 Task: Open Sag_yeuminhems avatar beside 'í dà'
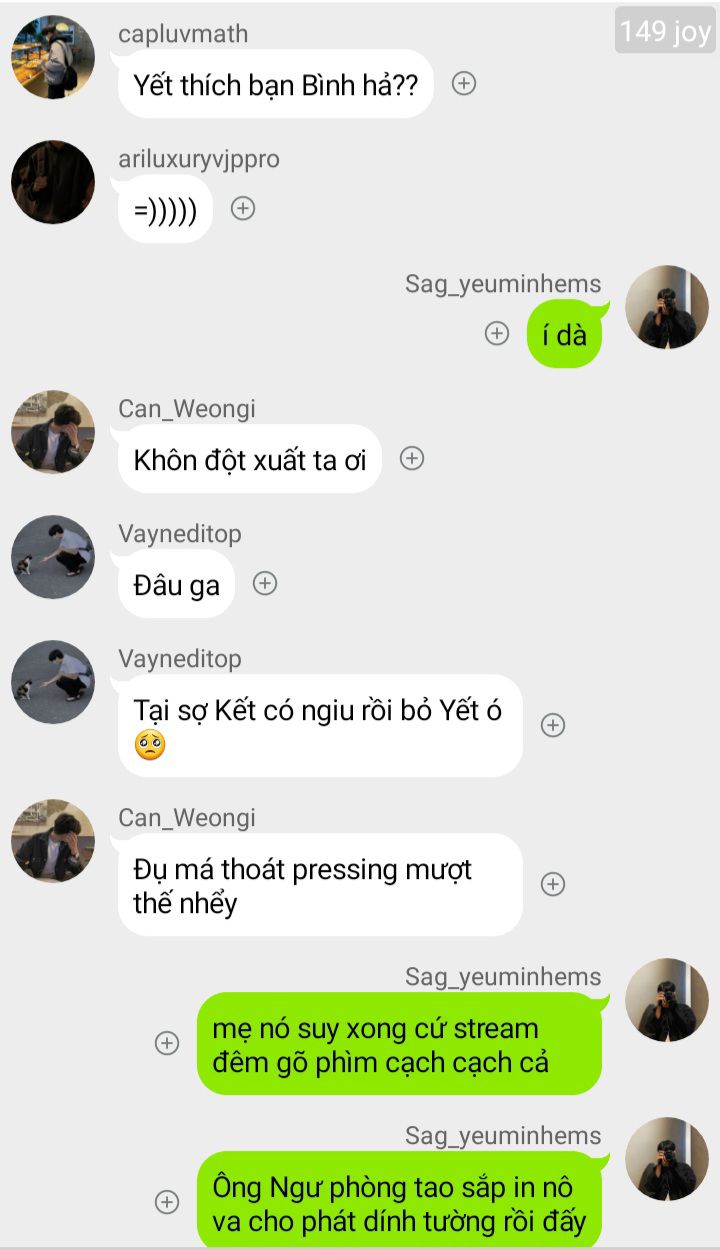667,307
